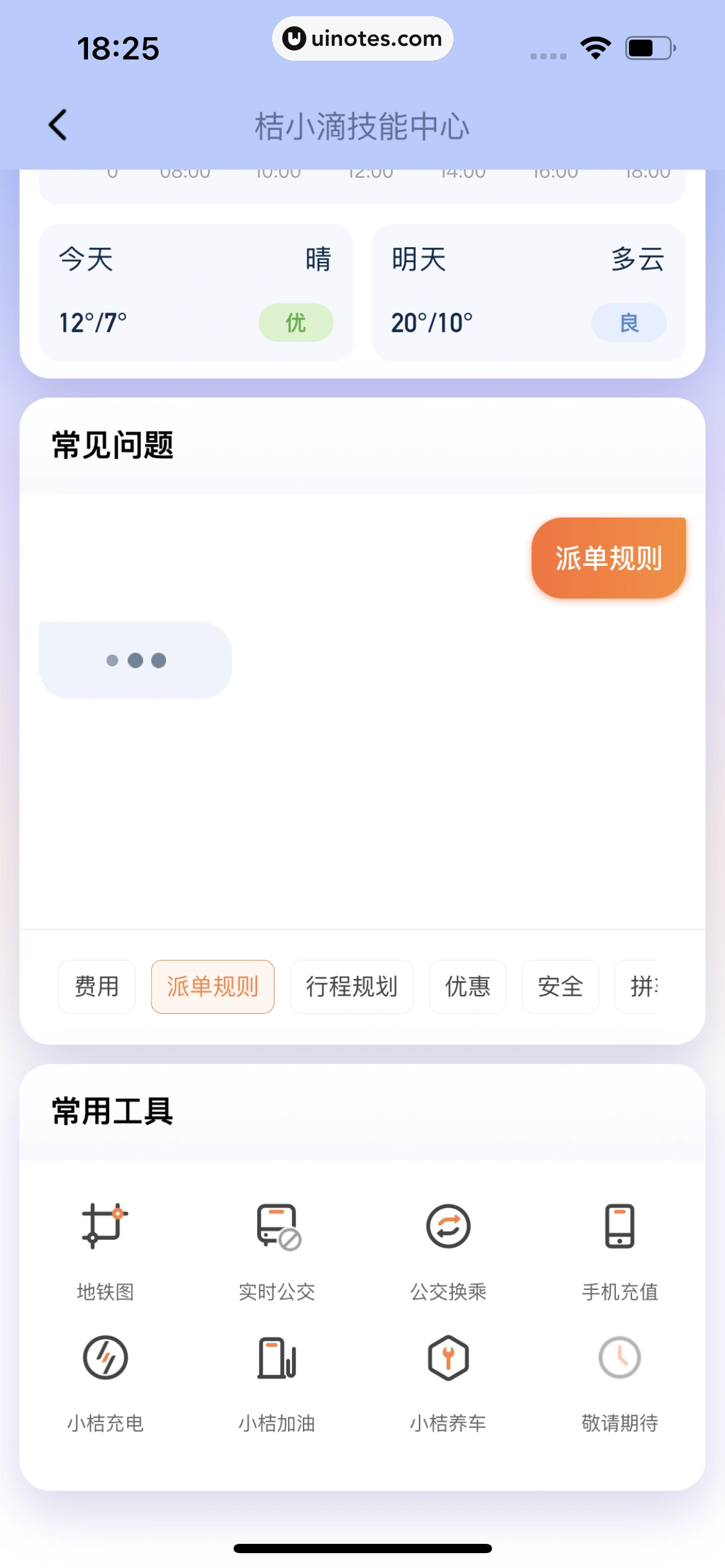The height and width of the screenshot is (1568, 725).
Task: Choose the 行程规划 chip
Action: pos(351,987)
